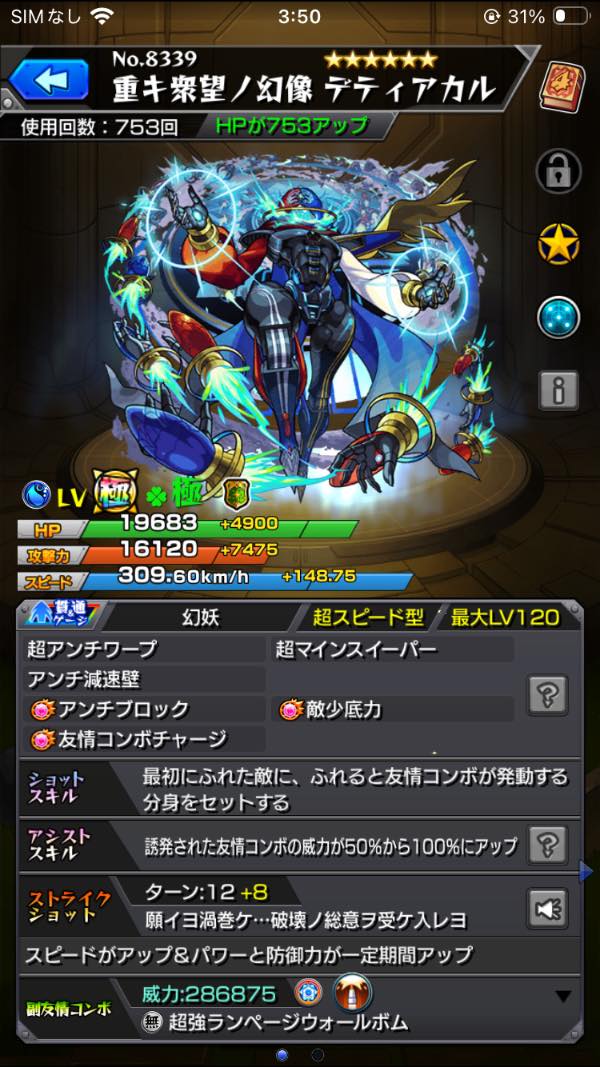This screenshot has width=600, height=1067.
Task: Switch to the second page indicator dot
Action: pyautogui.click(x=318, y=1054)
